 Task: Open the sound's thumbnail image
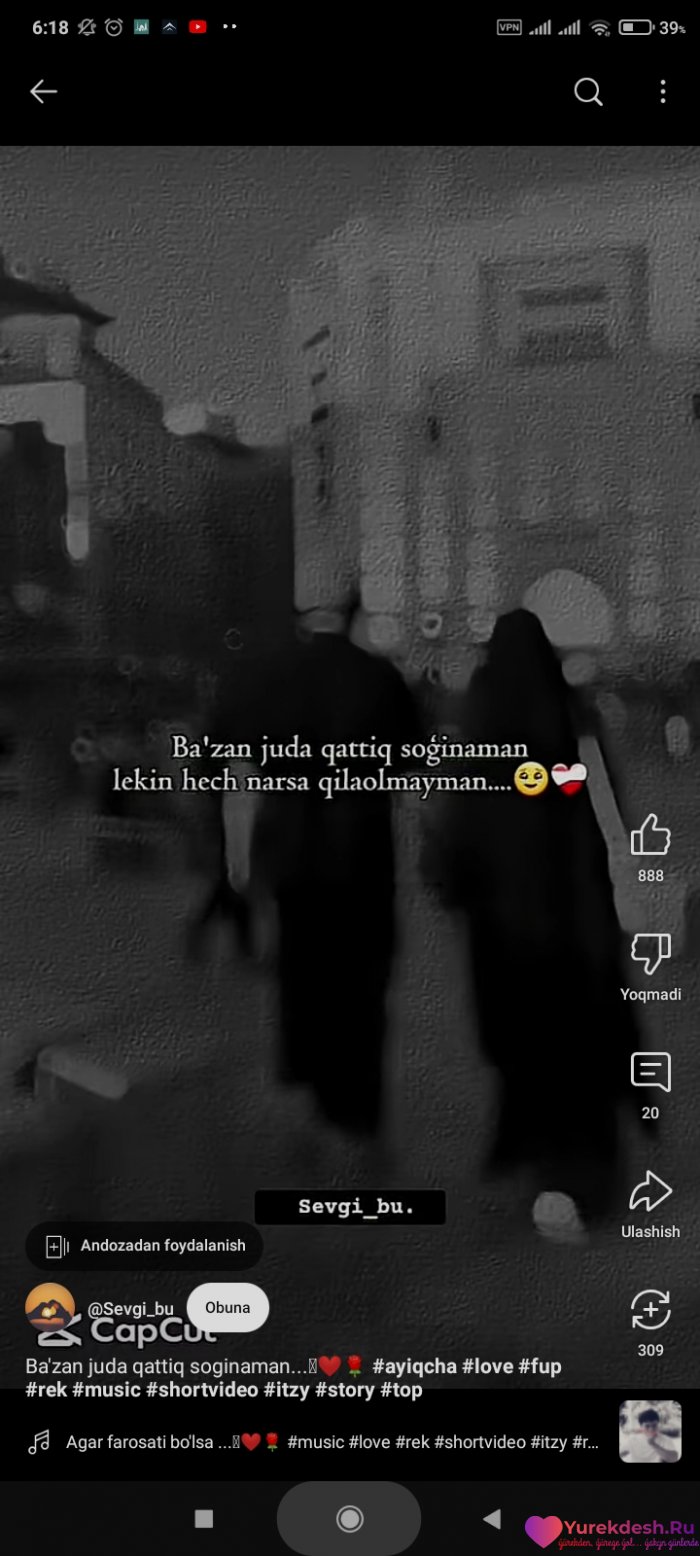click(650, 1432)
